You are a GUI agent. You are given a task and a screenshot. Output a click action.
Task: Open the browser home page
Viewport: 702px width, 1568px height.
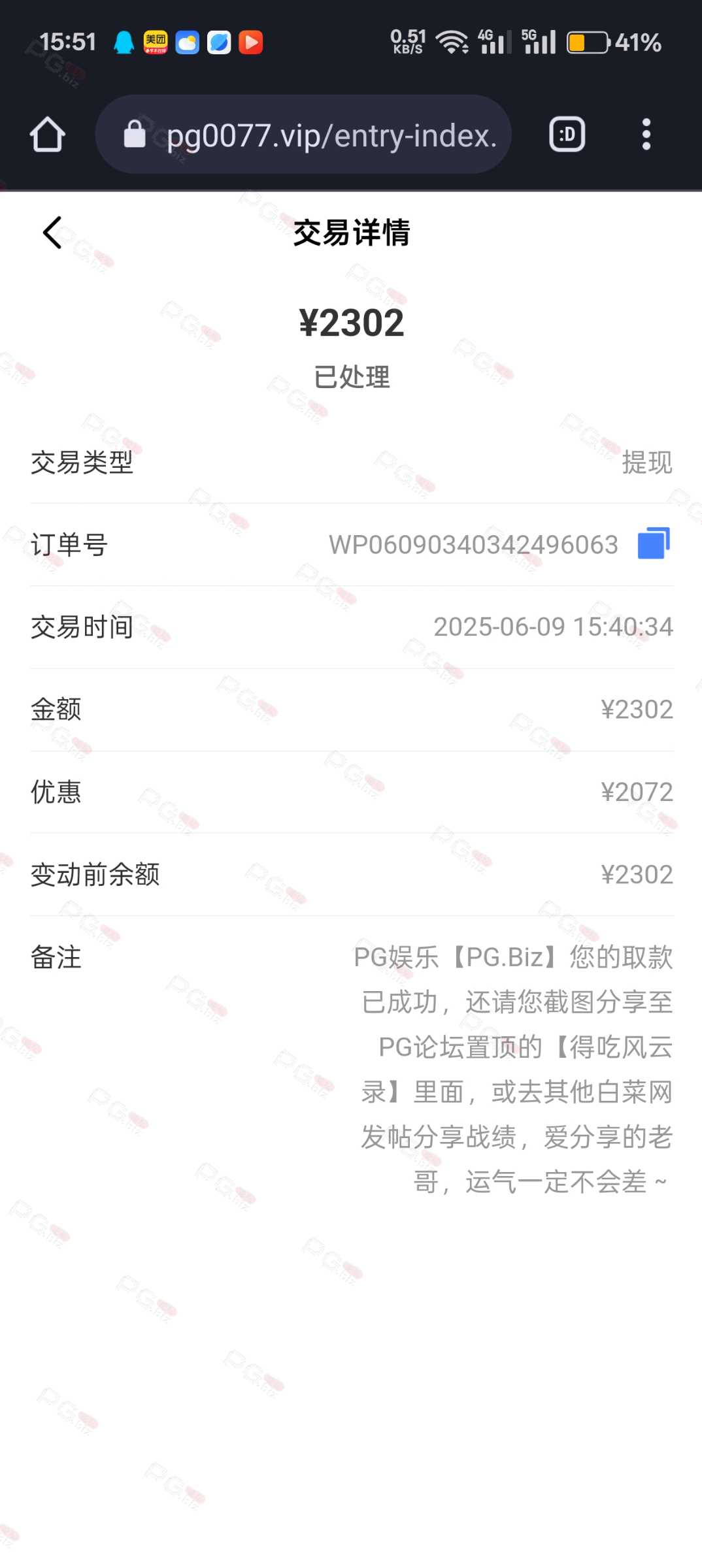coord(48,135)
